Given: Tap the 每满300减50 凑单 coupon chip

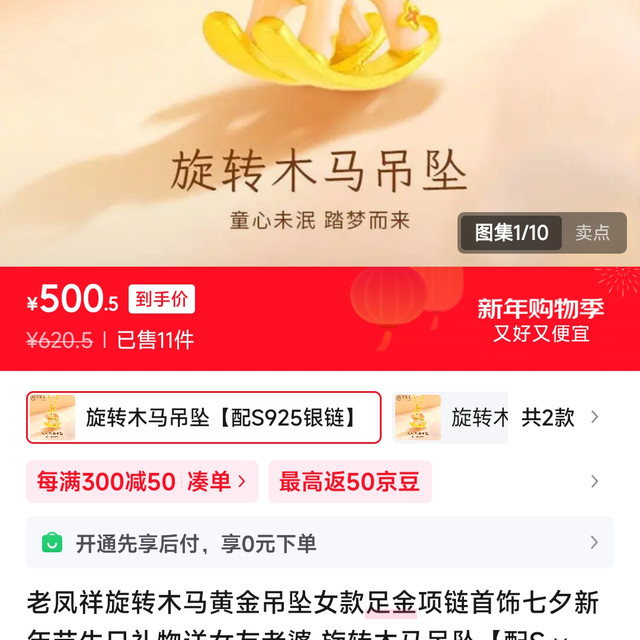Looking at the screenshot, I should 142,482.
